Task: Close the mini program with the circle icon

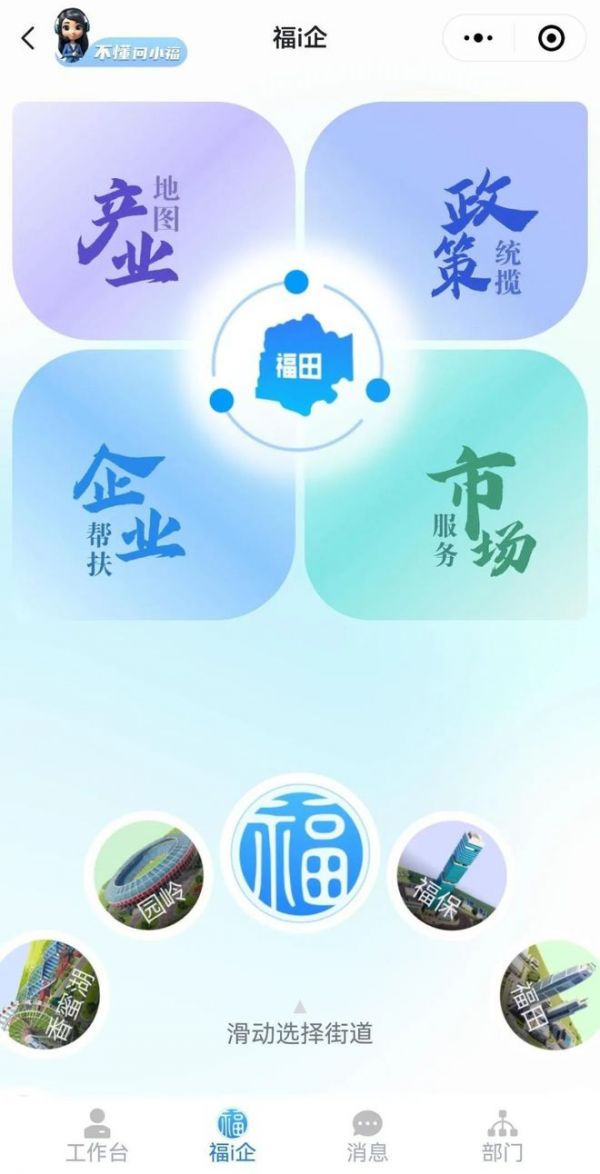Action: point(551,39)
